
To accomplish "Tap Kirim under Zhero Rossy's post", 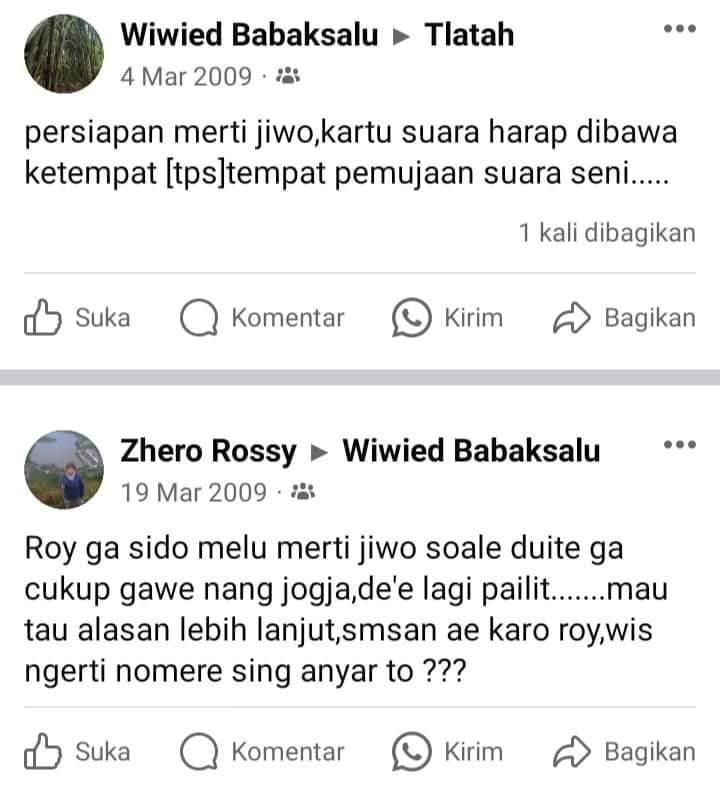I will tap(448, 752).
